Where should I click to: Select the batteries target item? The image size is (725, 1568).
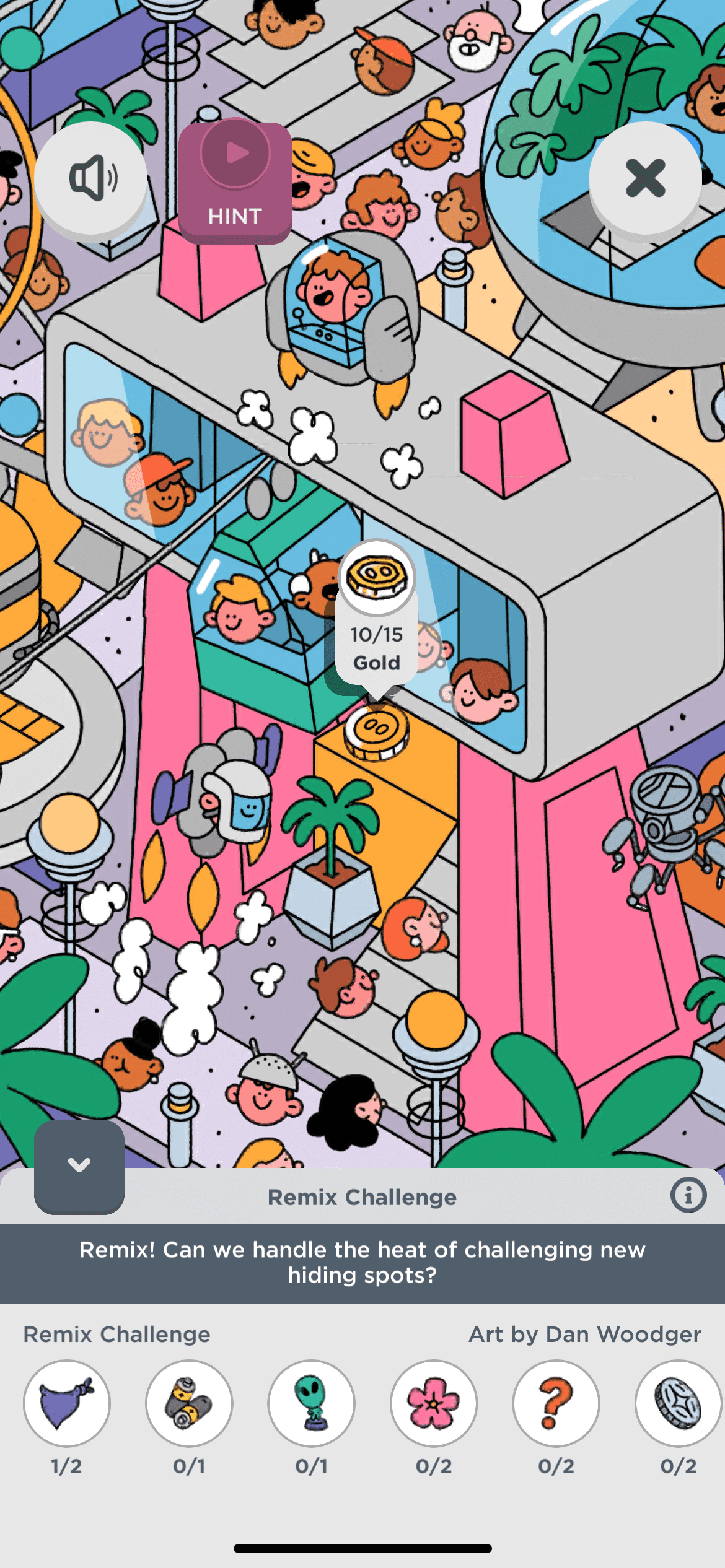(x=189, y=1403)
